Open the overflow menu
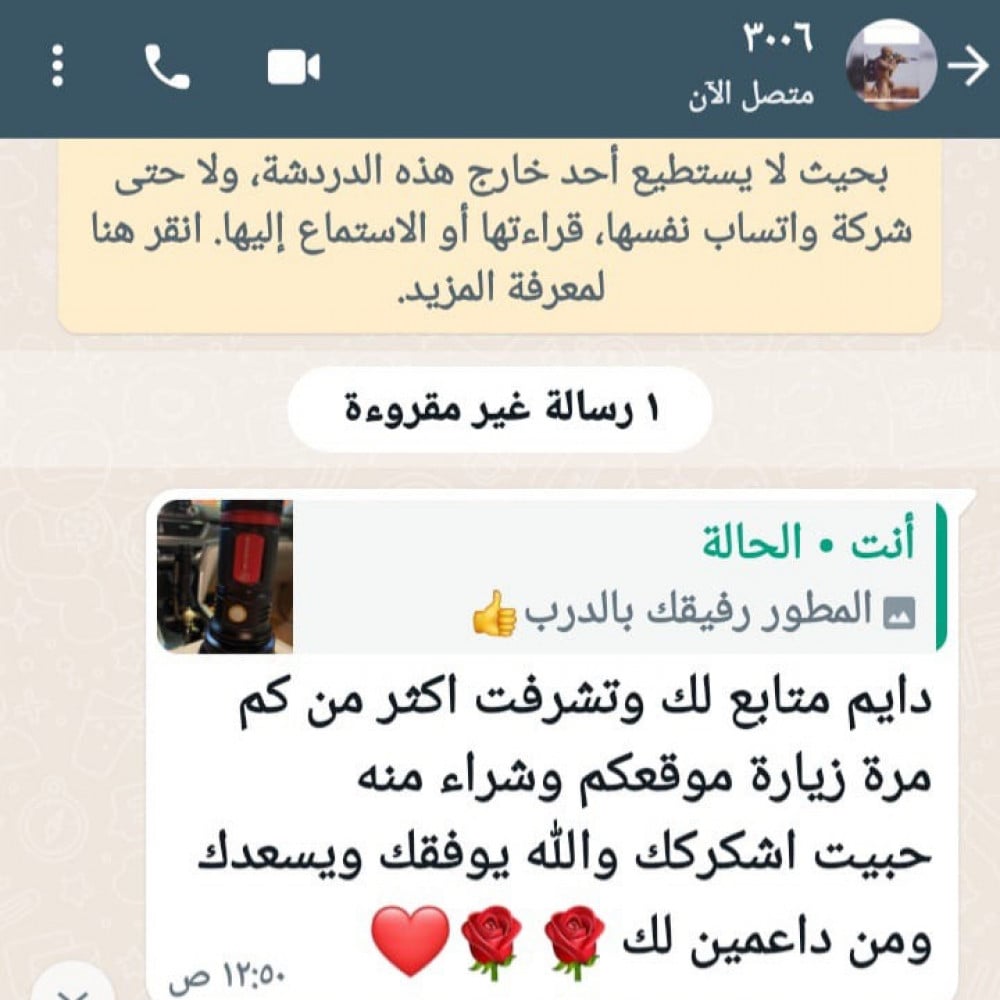Screen dimensions: 1000x1000 tap(57, 67)
